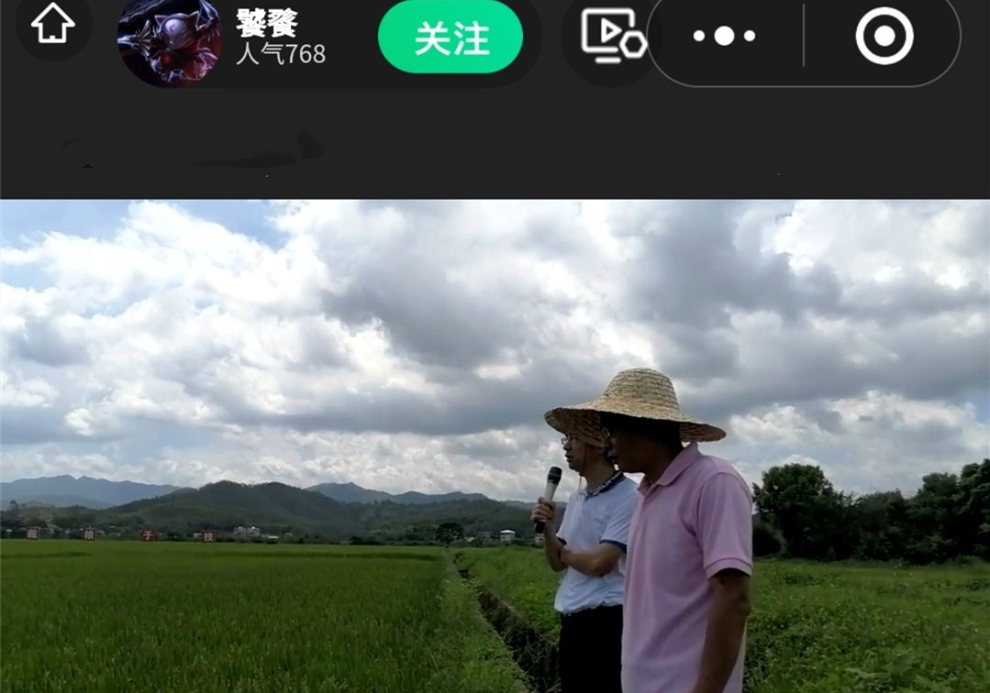Open the three-dot more menu

724,36
